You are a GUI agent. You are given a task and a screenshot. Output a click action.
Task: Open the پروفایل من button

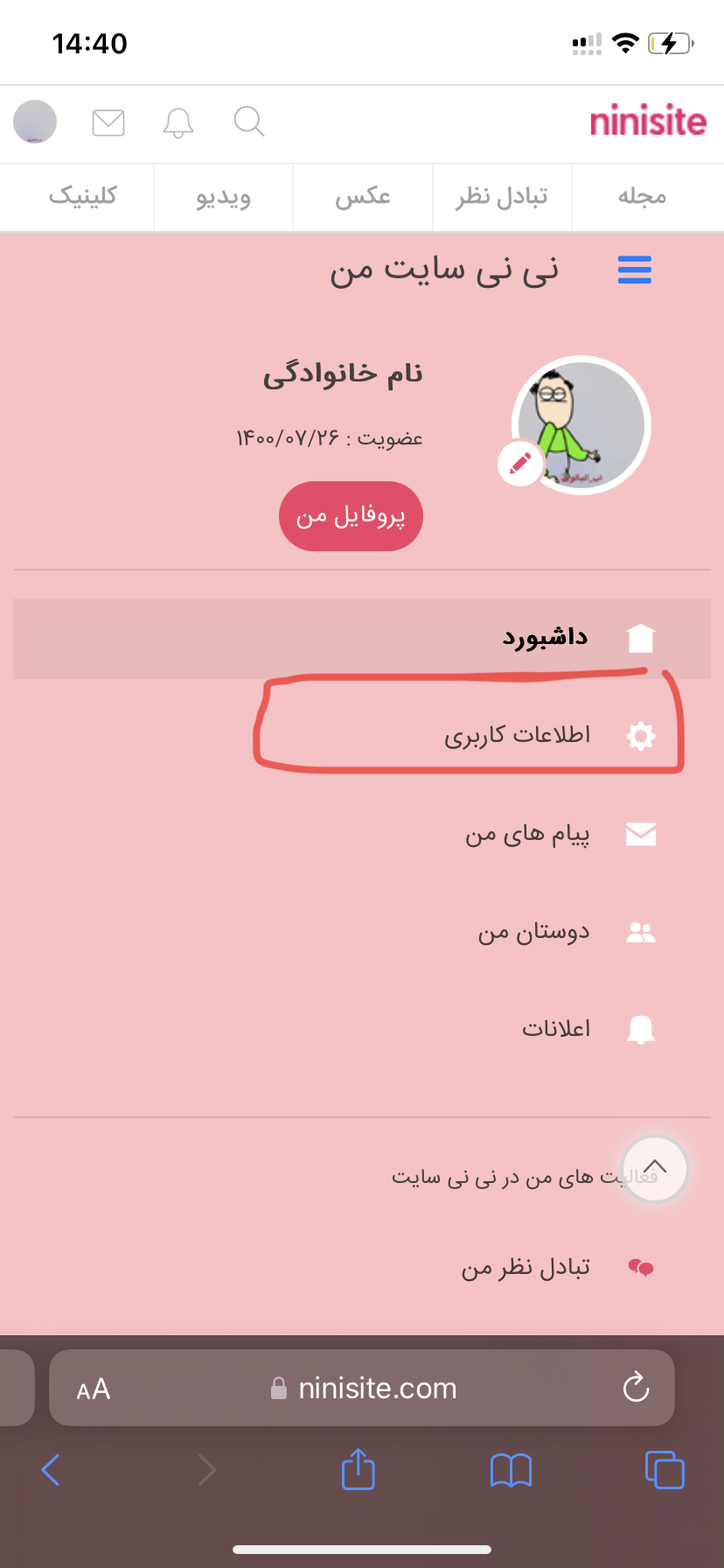tap(351, 516)
